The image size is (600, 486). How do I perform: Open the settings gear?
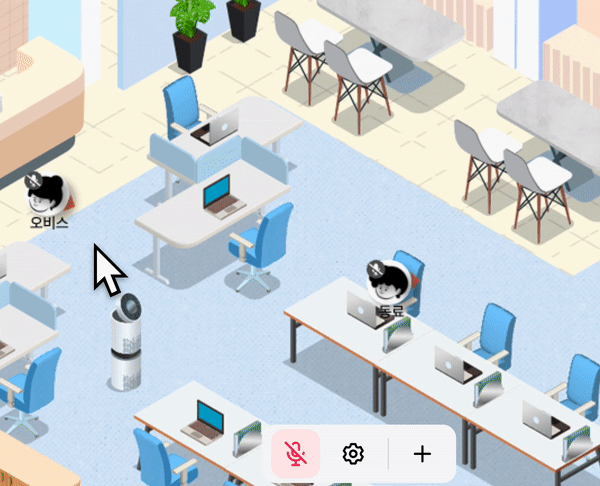point(353,454)
